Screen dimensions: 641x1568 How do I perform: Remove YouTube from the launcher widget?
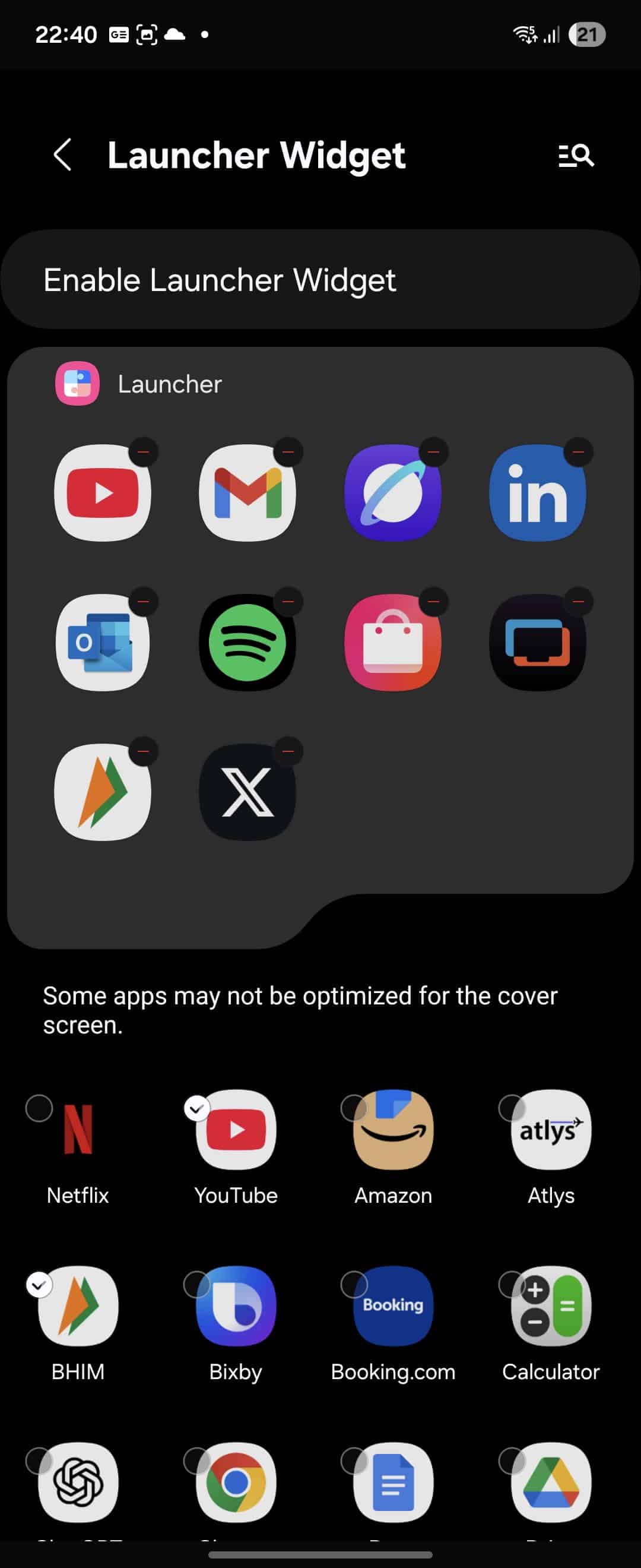pos(144,451)
